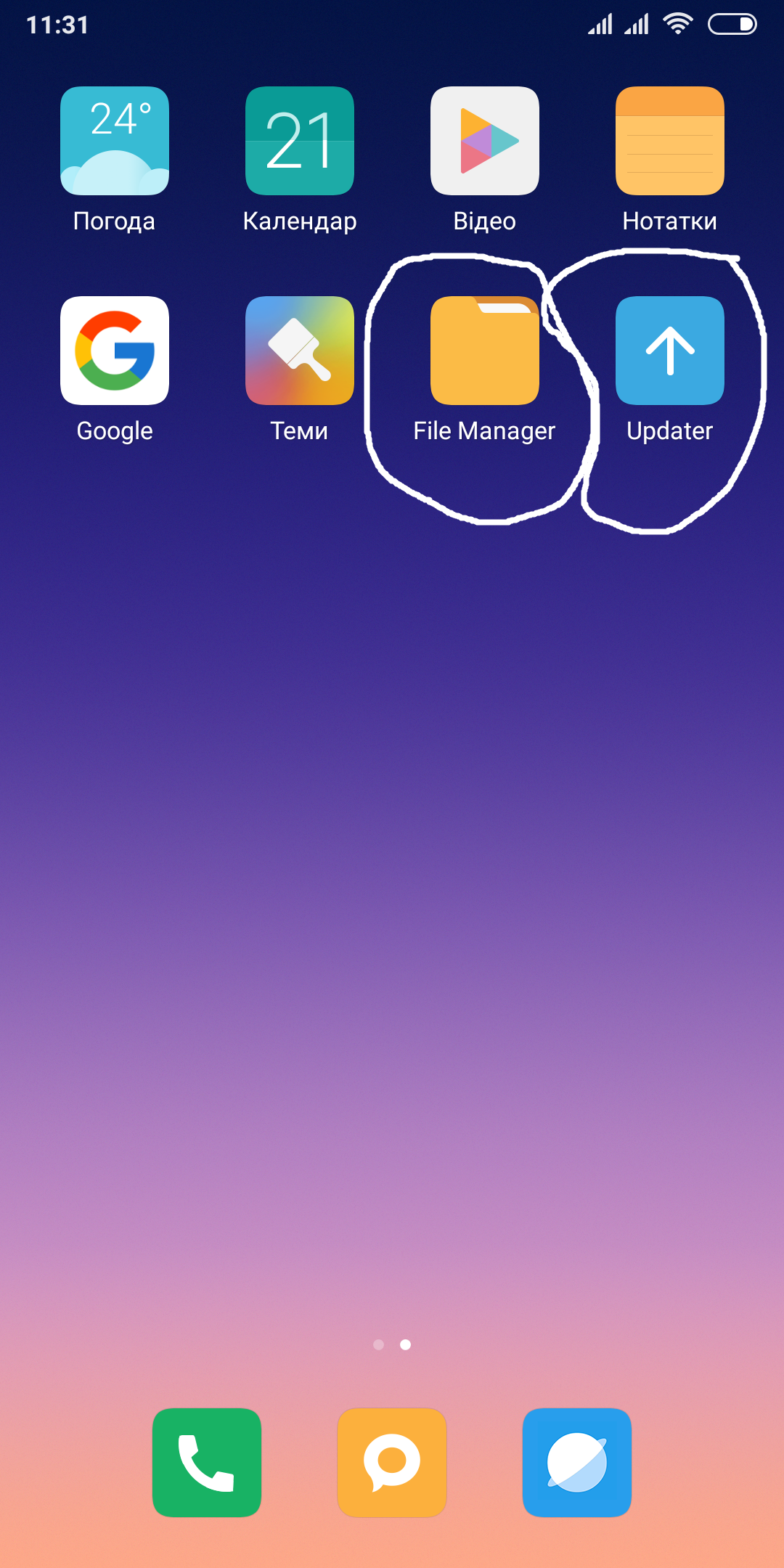The height and width of the screenshot is (1568, 784).
Task: Tap the first page indicator dot
Action: 378,1344
